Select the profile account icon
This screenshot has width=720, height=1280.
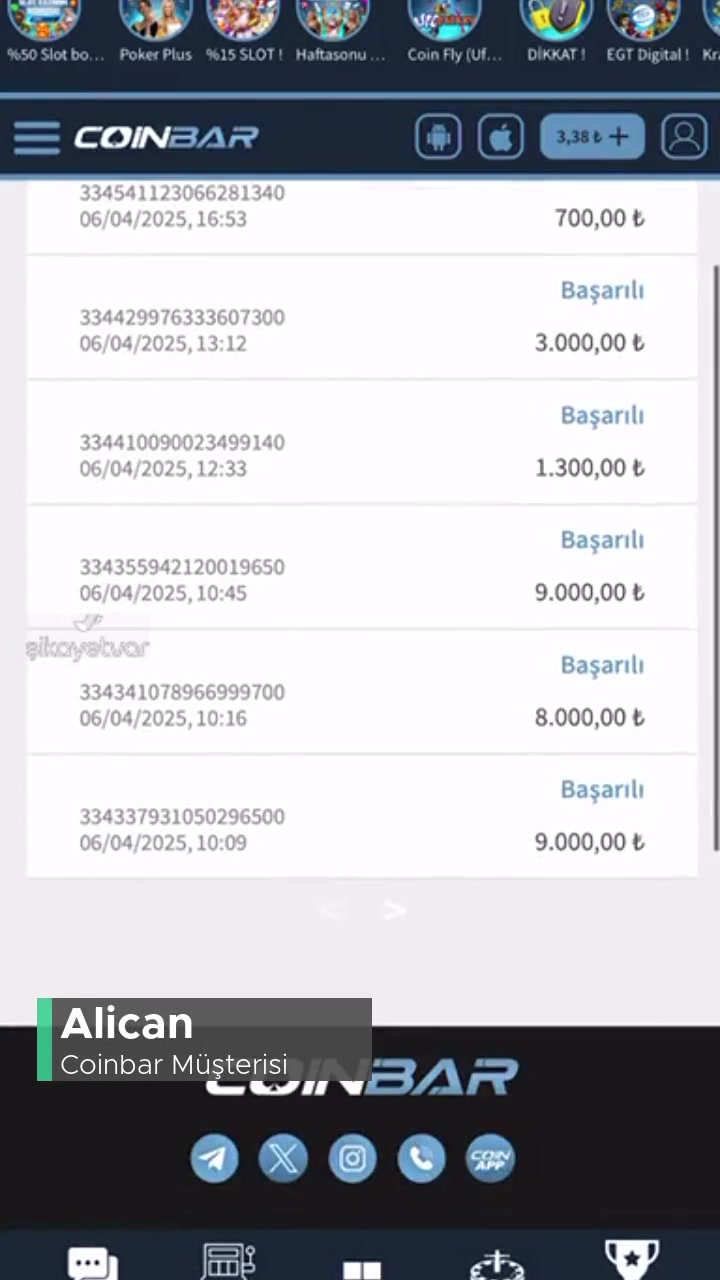(x=684, y=137)
